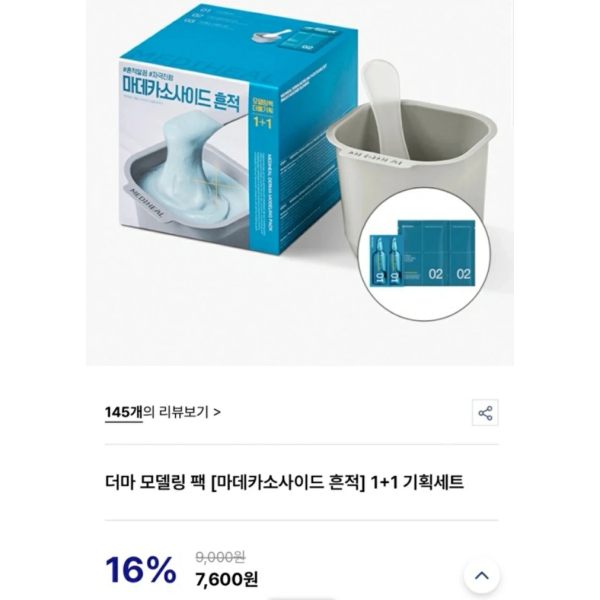Tap the scroll-to-top arrow button

click(481, 575)
